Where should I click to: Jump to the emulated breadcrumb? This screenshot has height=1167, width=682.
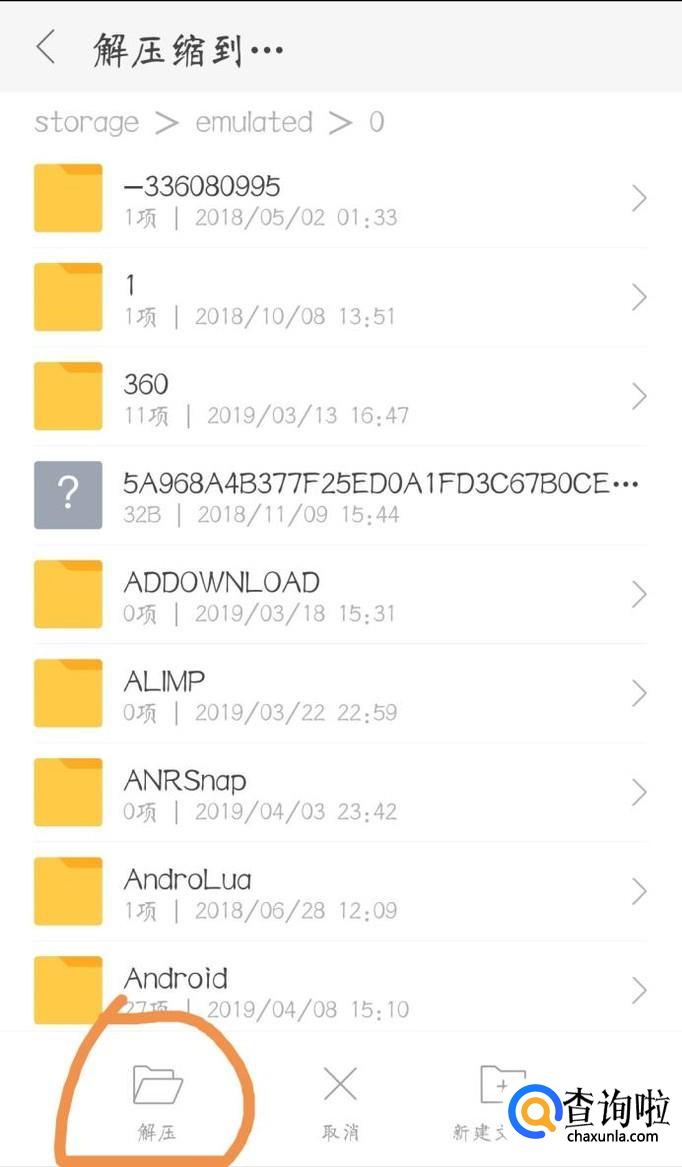[253, 122]
